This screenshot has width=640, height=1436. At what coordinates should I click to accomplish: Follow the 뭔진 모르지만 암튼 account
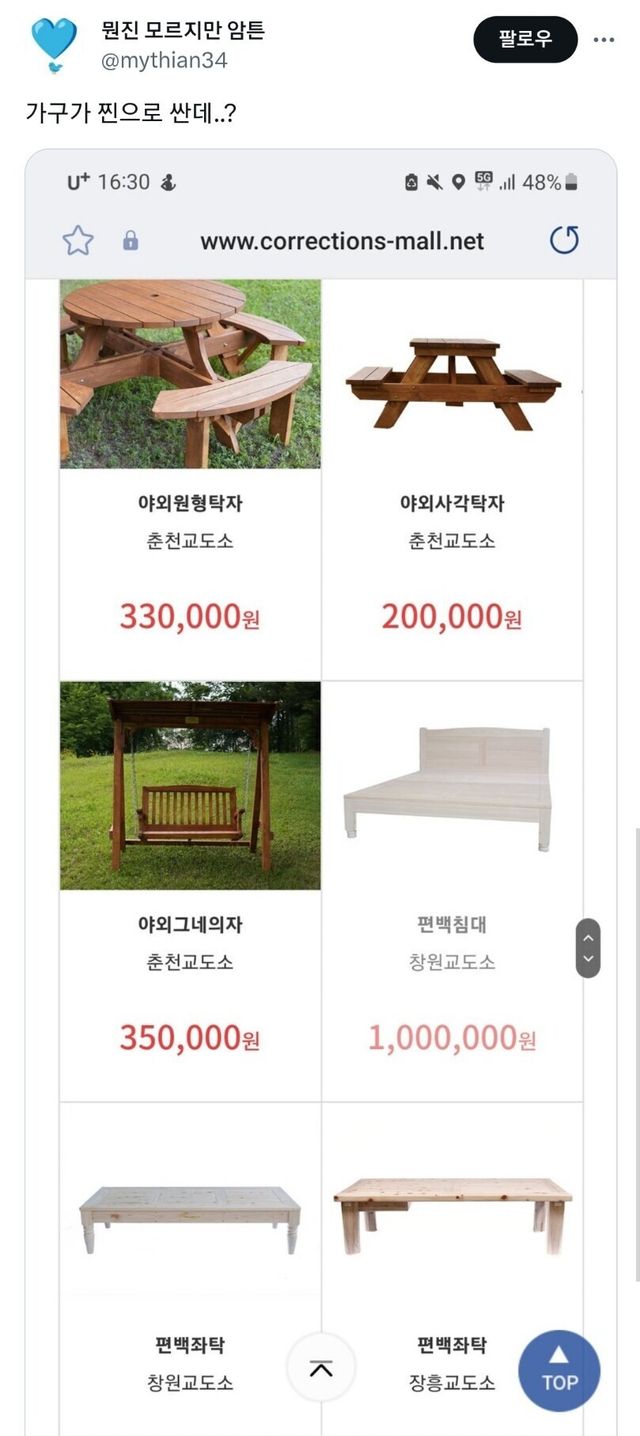pos(525,40)
